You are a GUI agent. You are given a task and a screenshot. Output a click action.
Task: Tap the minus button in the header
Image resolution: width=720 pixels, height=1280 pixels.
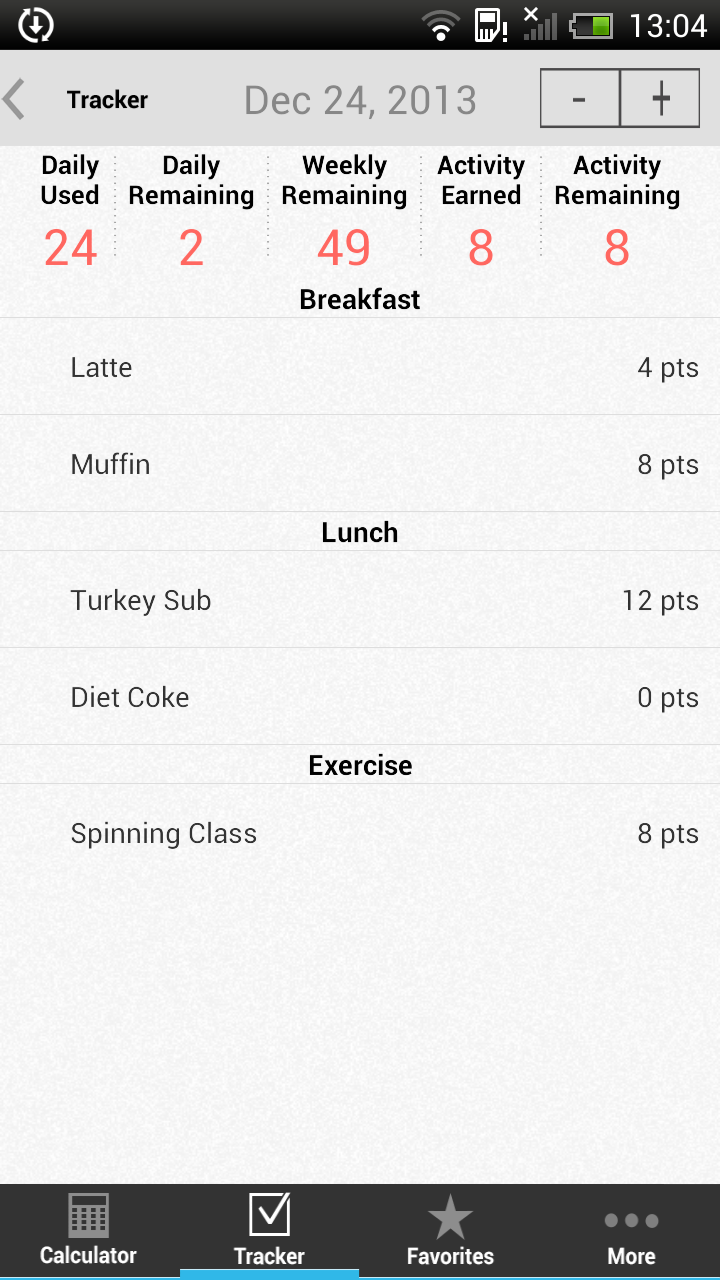click(580, 99)
